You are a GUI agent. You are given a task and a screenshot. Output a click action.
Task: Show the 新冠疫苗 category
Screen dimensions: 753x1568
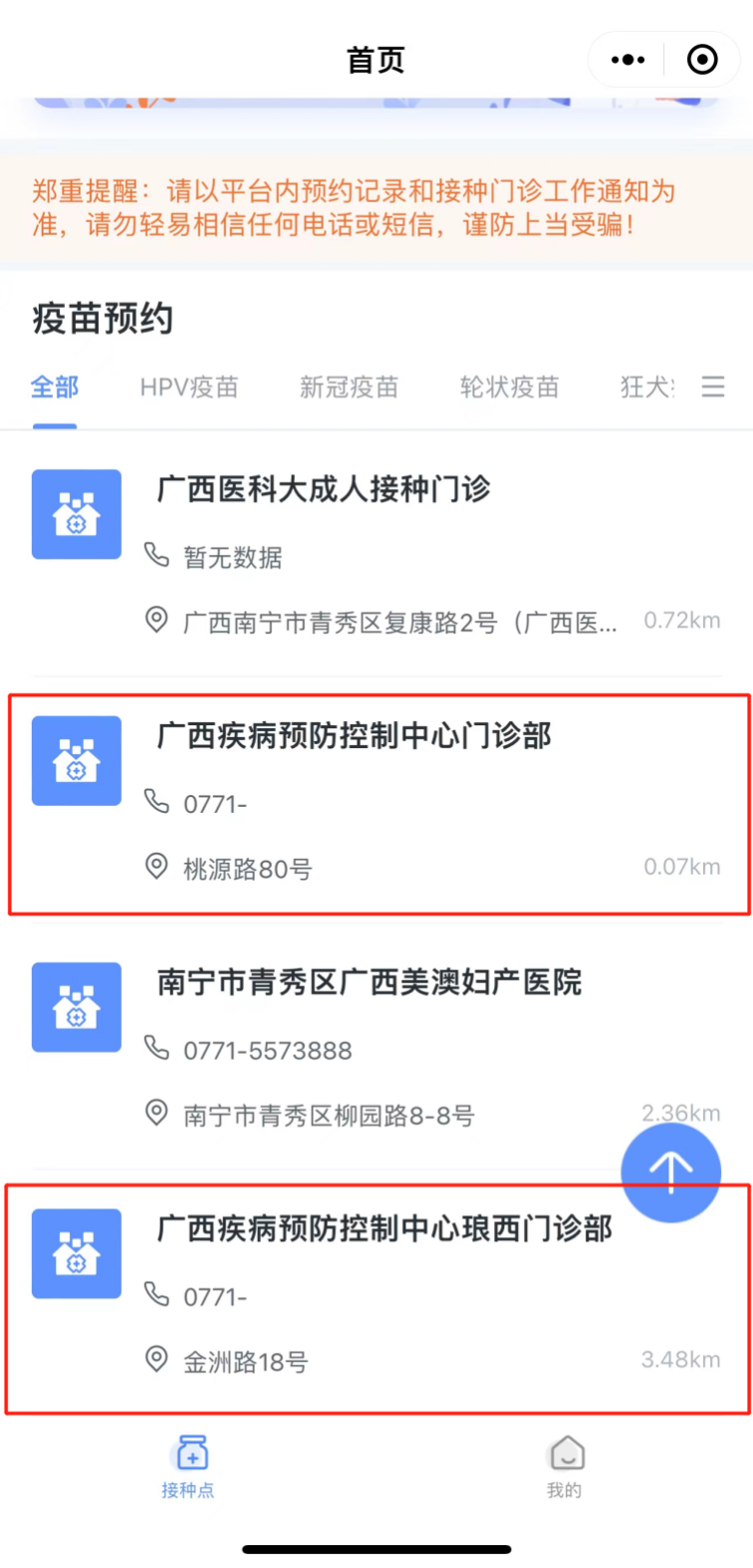point(349,387)
